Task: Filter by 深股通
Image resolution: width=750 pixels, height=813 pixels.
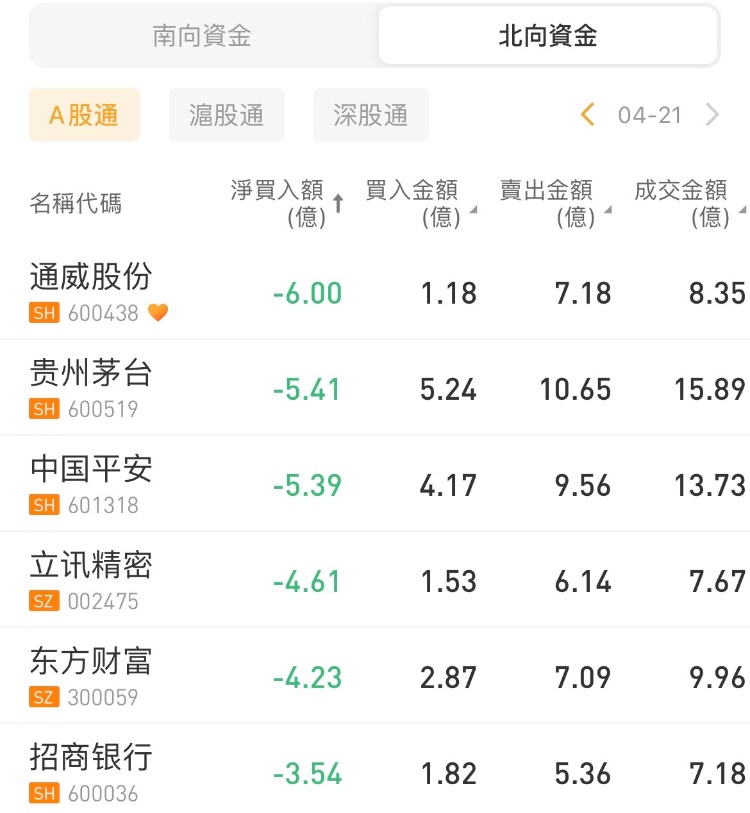Action: [371, 115]
